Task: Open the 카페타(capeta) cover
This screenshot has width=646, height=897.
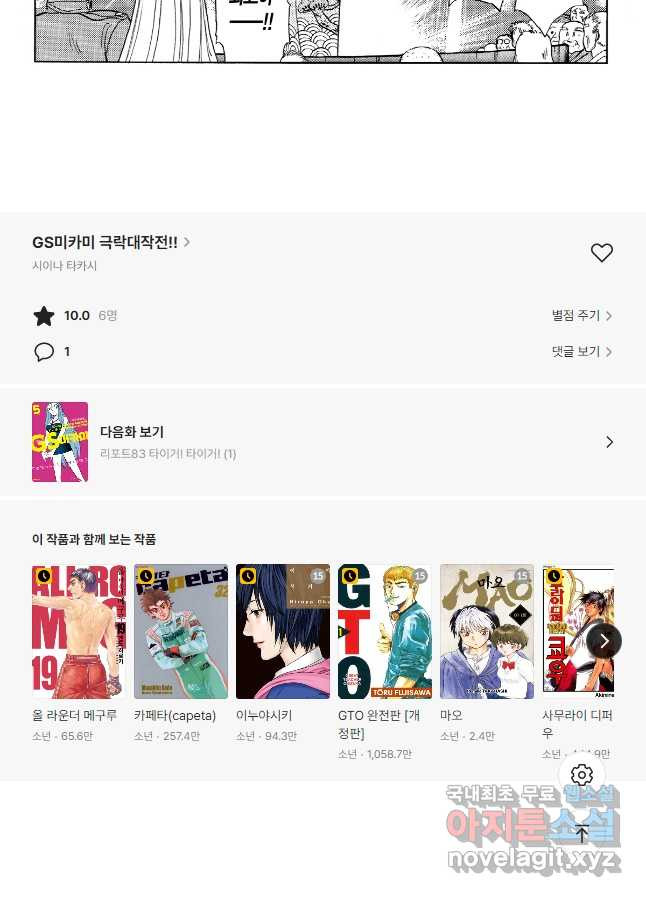Action: click(x=181, y=631)
